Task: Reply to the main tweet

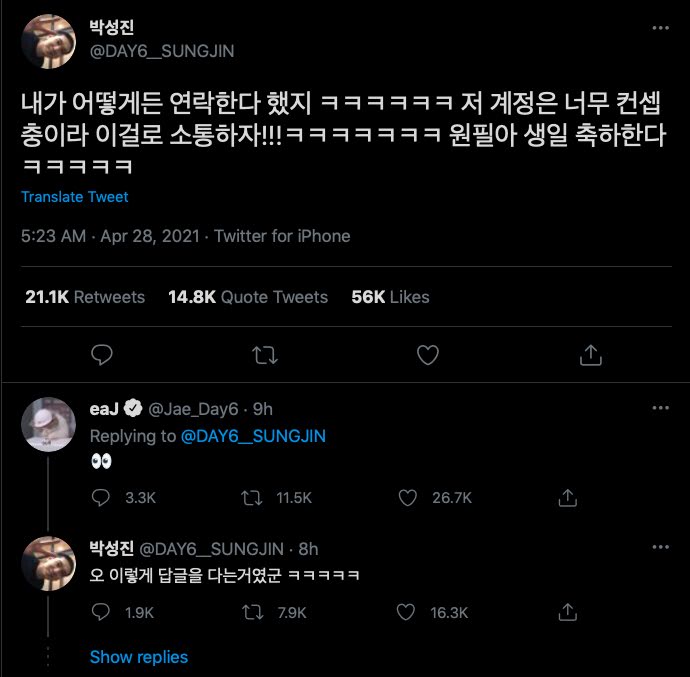Action: (102, 354)
